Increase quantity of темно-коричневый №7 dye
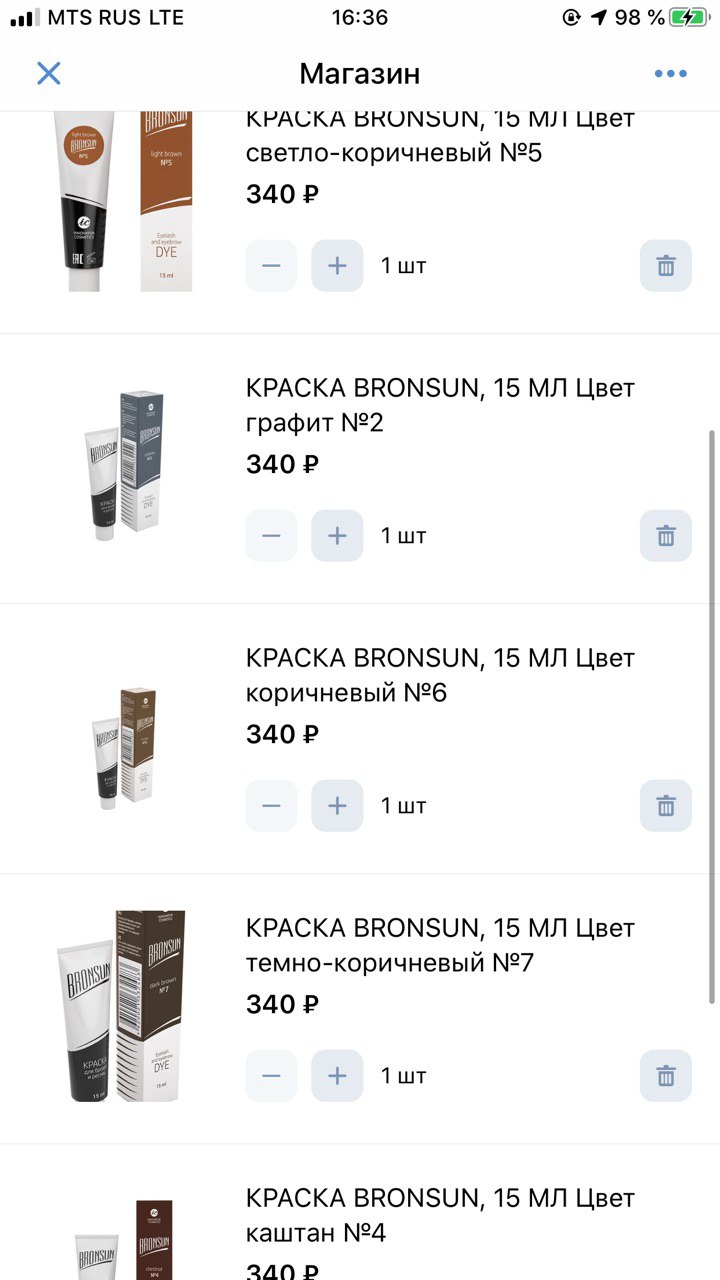This screenshot has height=1280, width=720. (x=337, y=1076)
